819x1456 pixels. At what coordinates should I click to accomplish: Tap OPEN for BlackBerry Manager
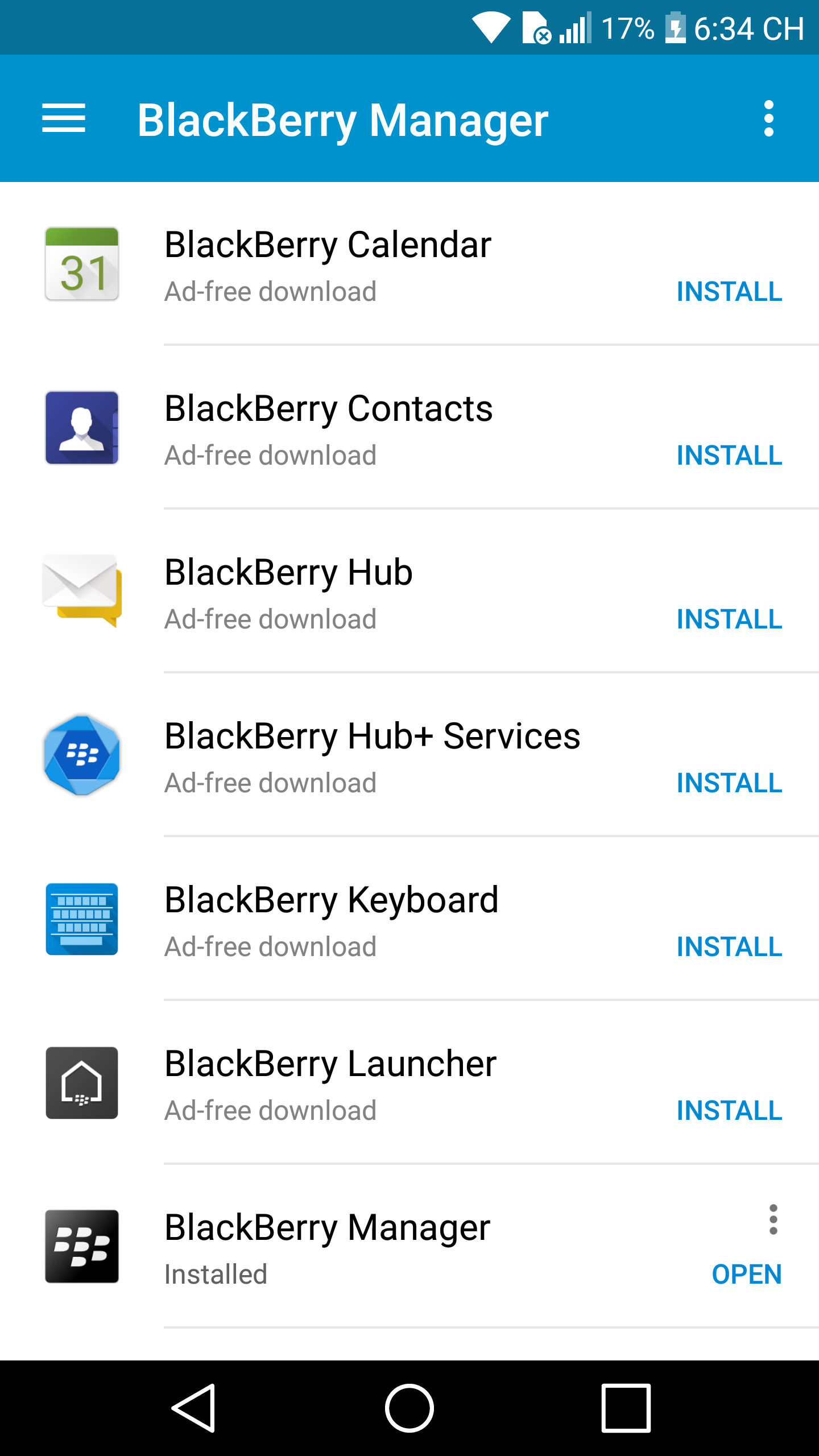pyautogui.click(x=746, y=1275)
